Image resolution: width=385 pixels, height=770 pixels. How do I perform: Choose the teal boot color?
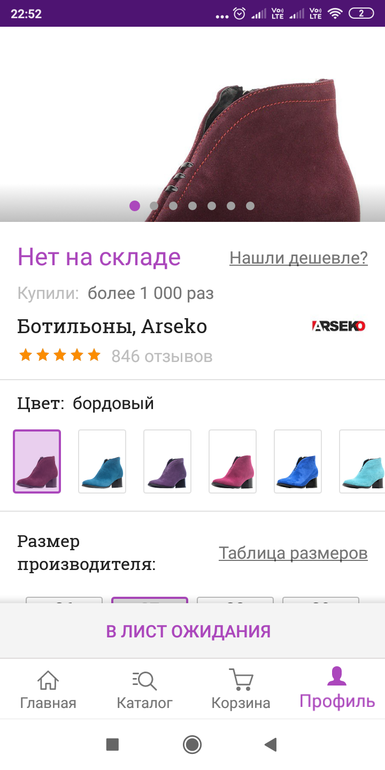click(102, 462)
